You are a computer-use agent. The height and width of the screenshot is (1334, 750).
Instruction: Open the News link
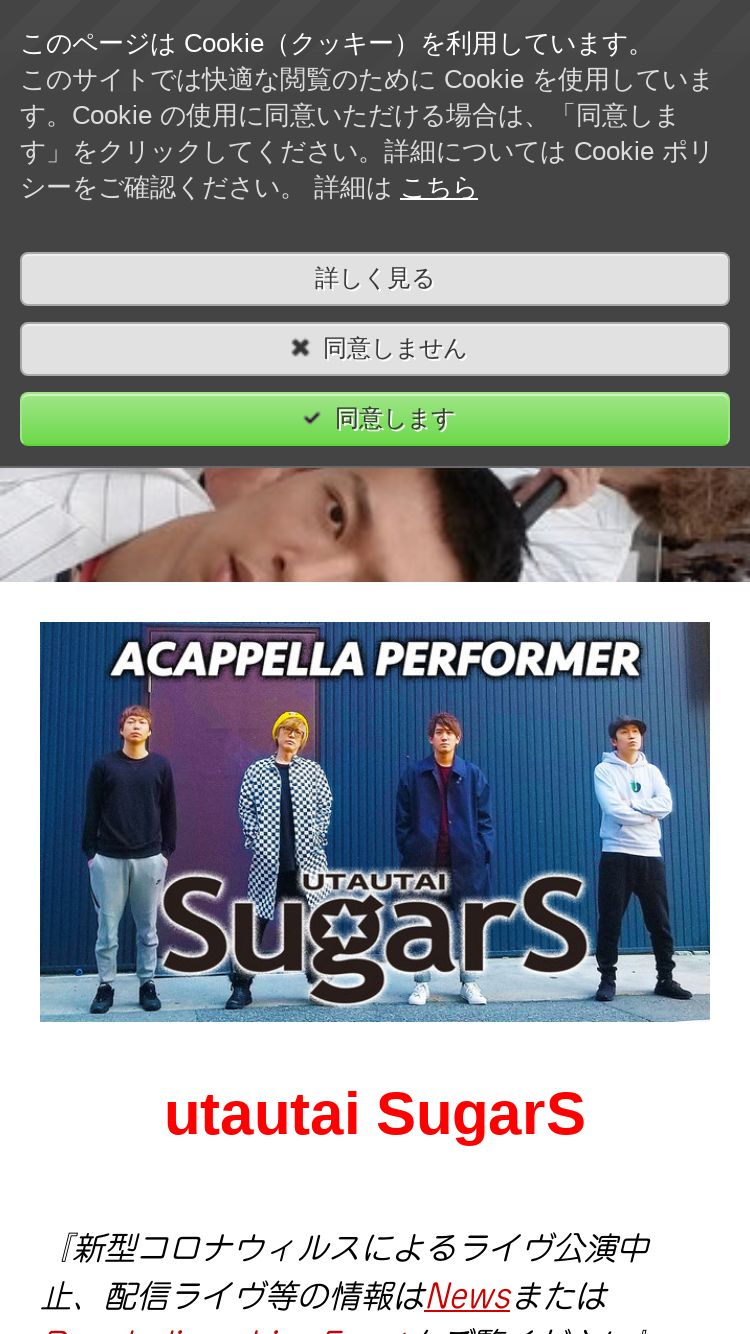pos(467,1296)
